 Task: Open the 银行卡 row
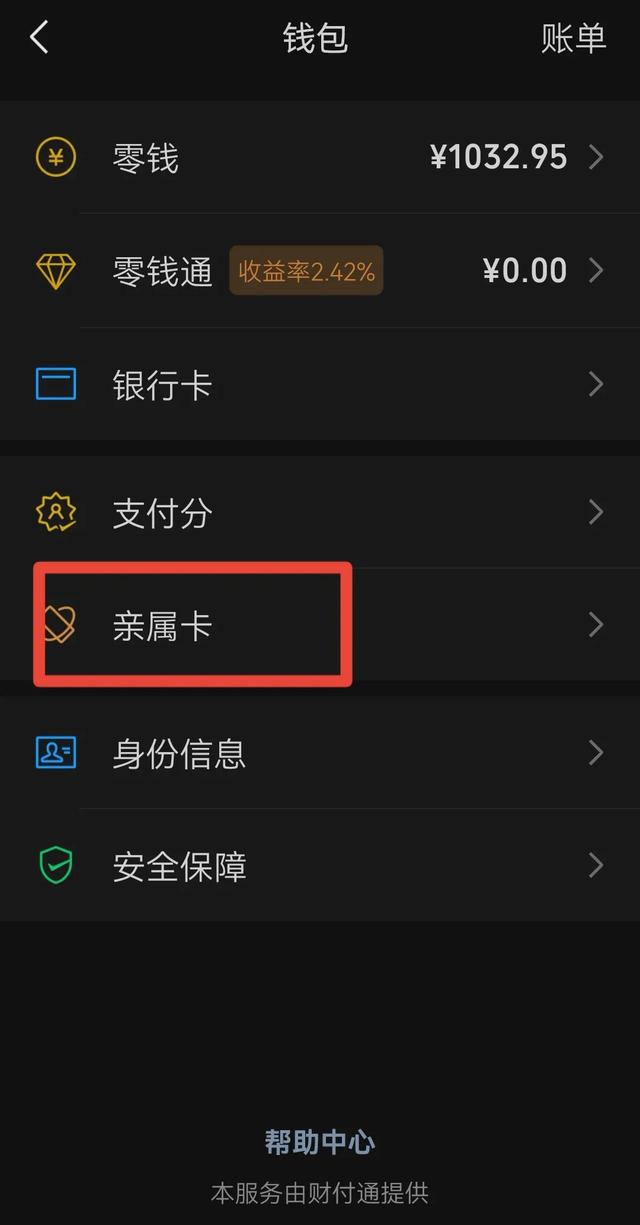coord(320,384)
